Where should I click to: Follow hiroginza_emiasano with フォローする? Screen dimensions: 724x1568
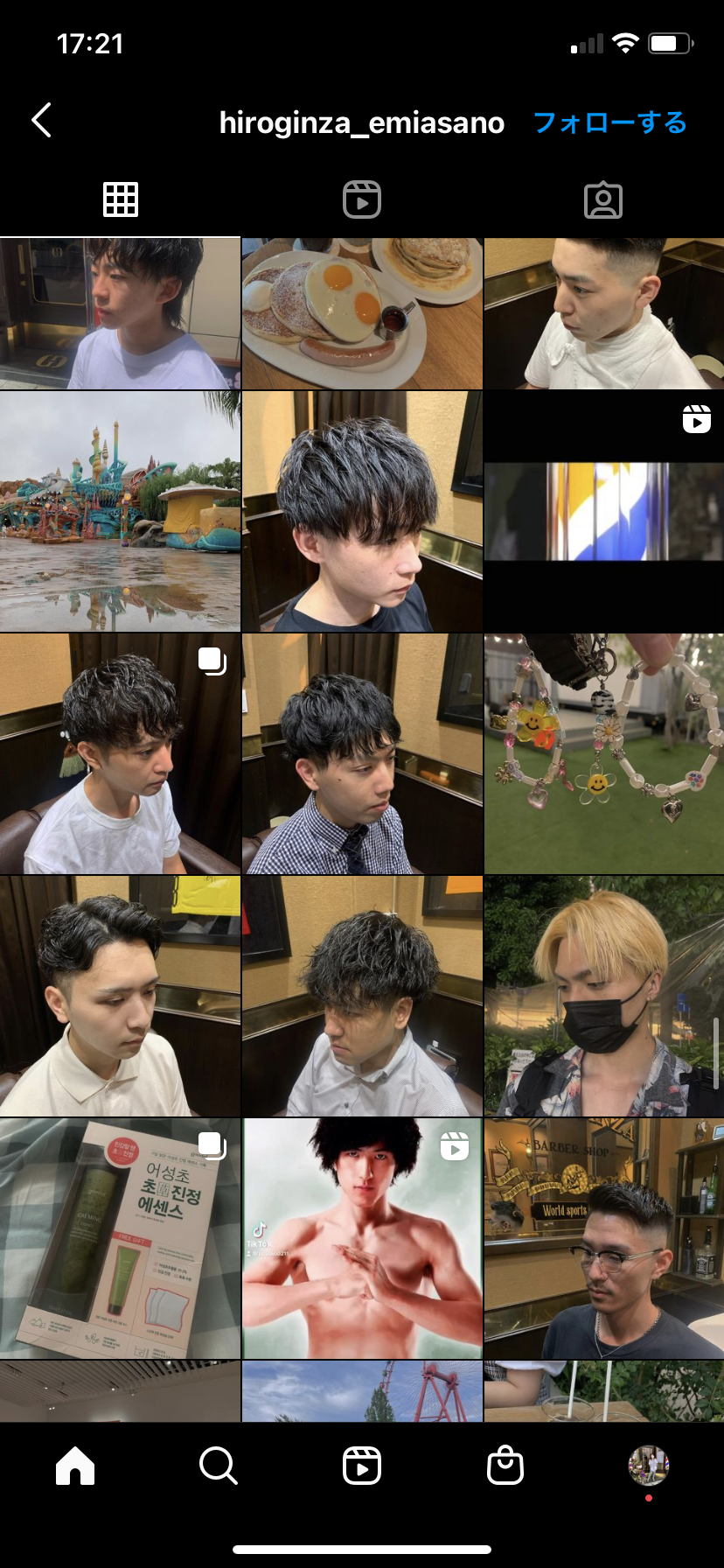[609, 122]
